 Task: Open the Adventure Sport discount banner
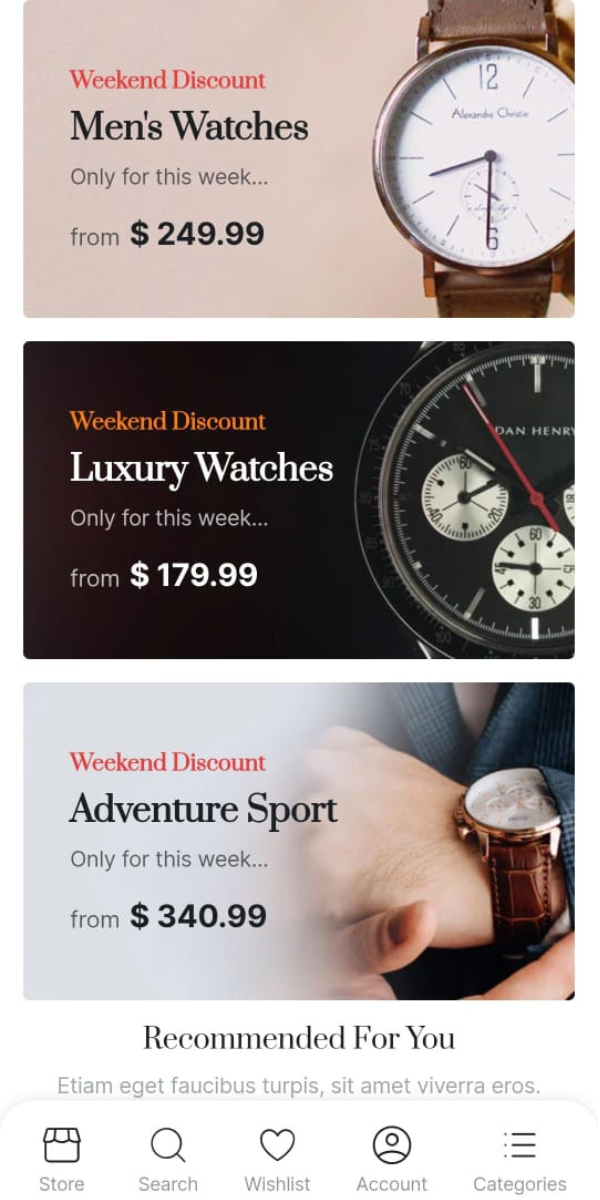point(299,841)
